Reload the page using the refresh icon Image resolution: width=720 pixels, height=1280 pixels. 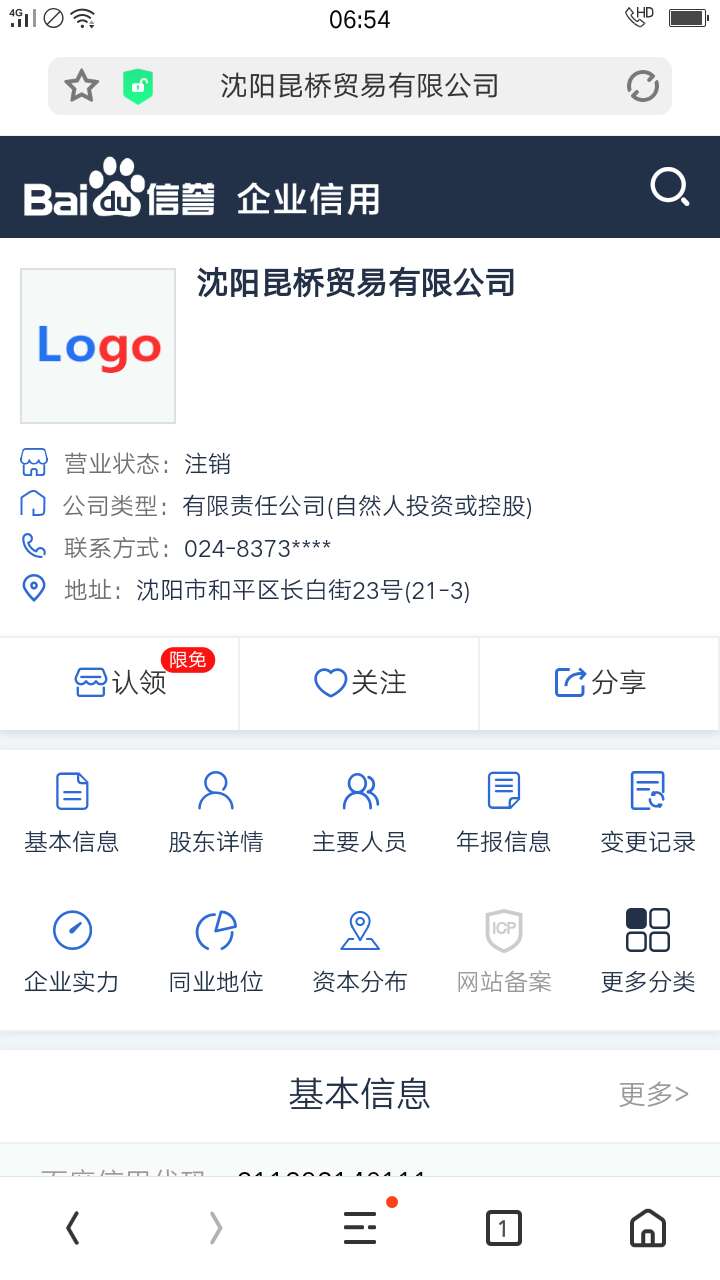(642, 86)
